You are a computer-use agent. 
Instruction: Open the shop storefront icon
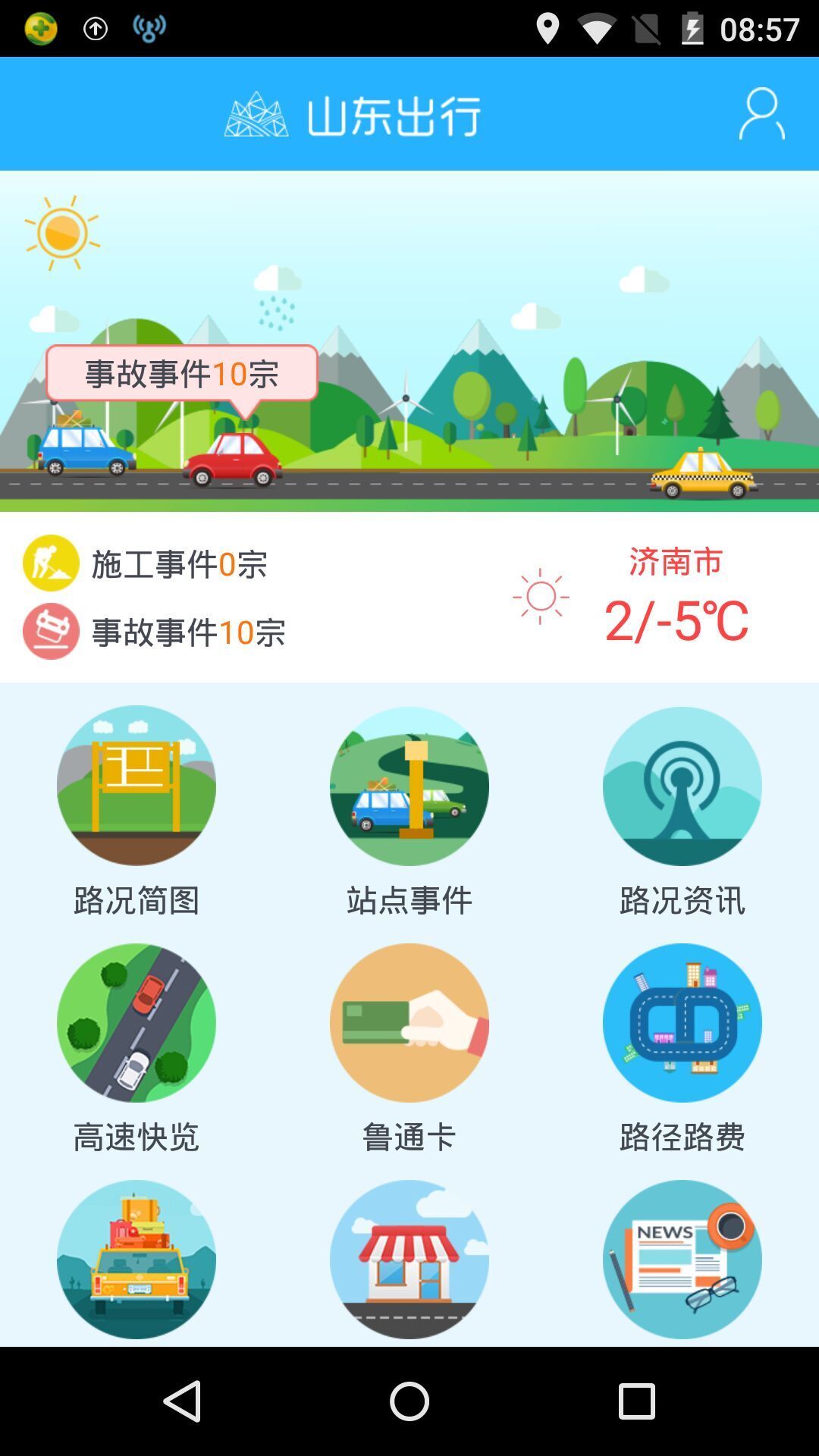tap(409, 1259)
